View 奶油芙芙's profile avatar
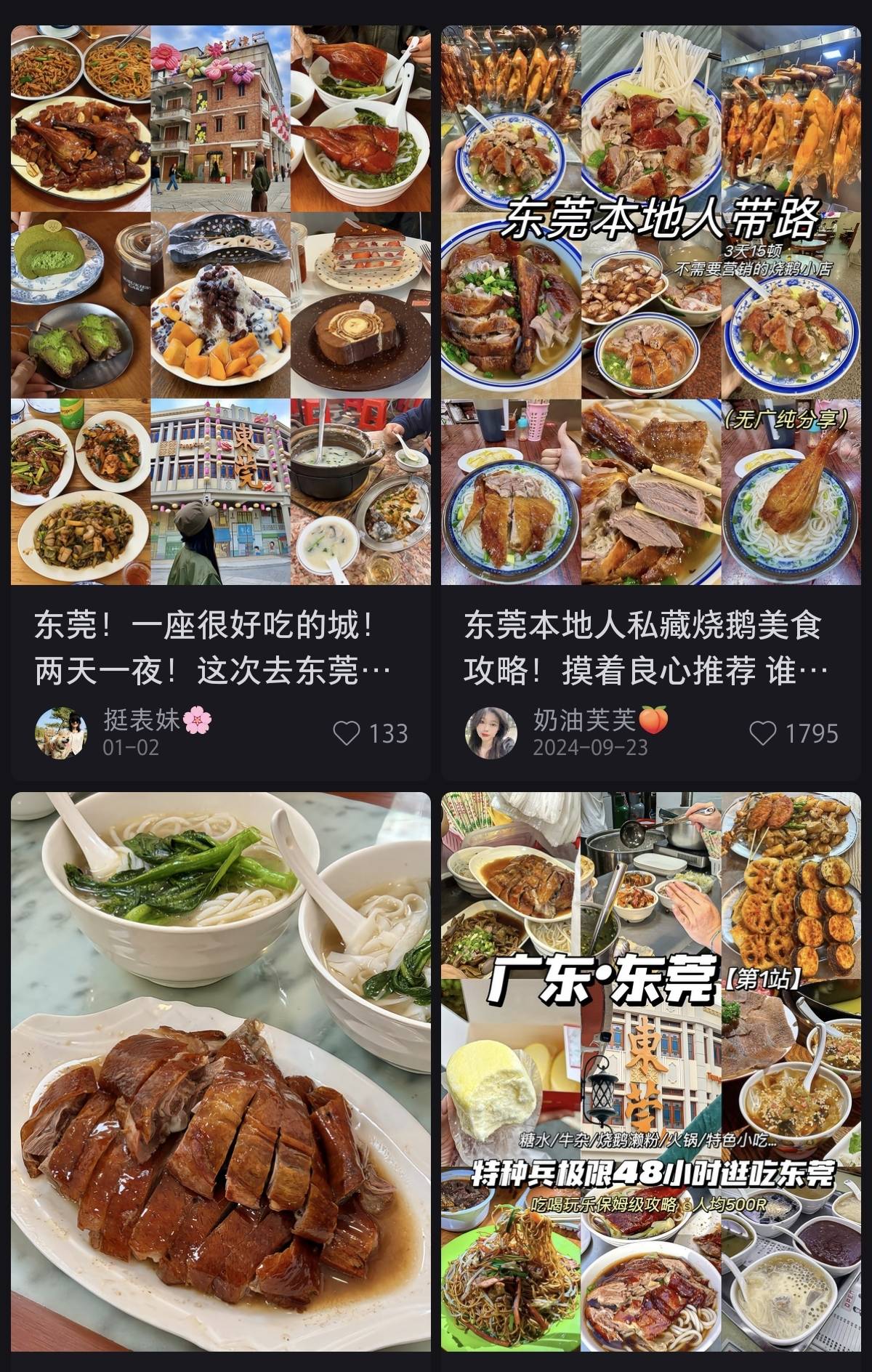Image resolution: width=872 pixels, height=1372 pixels. (x=490, y=733)
